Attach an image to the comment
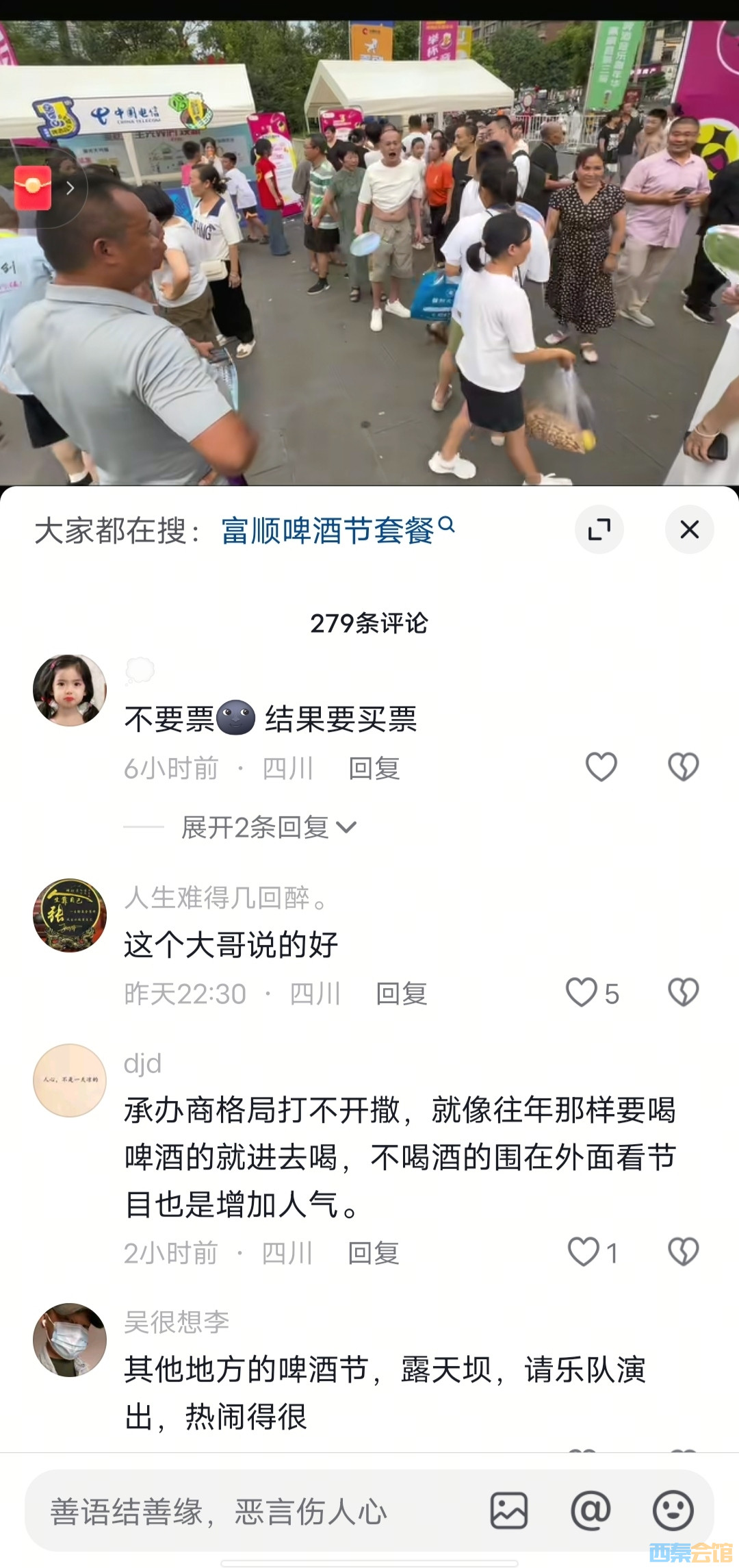Viewport: 739px width, 1568px height. 508,1510
